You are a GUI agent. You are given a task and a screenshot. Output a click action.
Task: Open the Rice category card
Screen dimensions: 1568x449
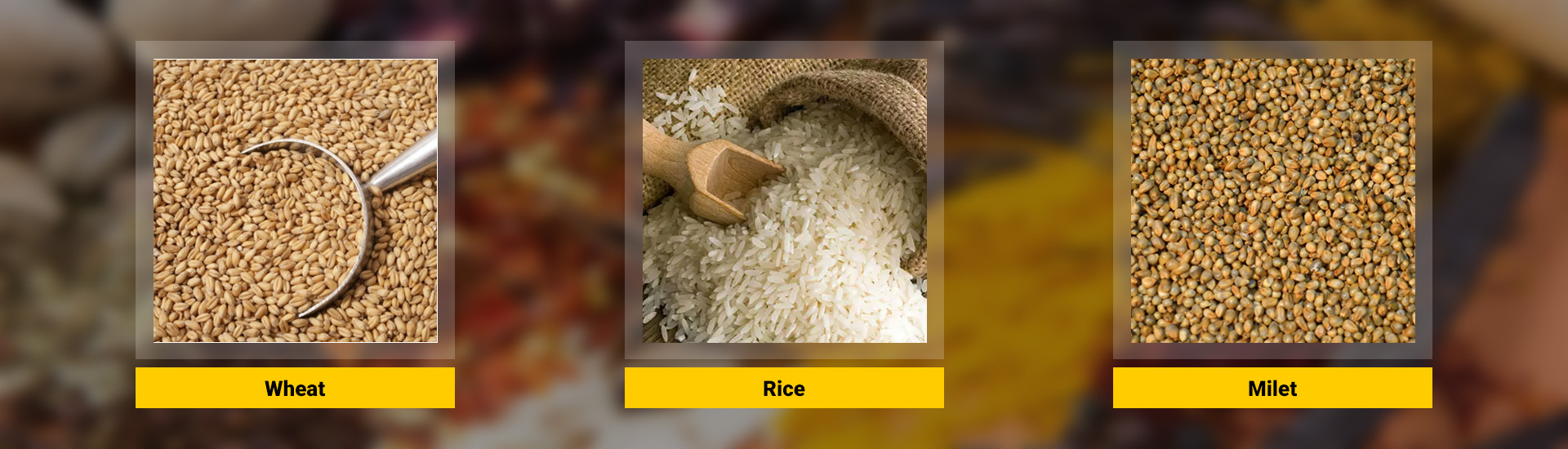pyautogui.click(x=784, y=201)
